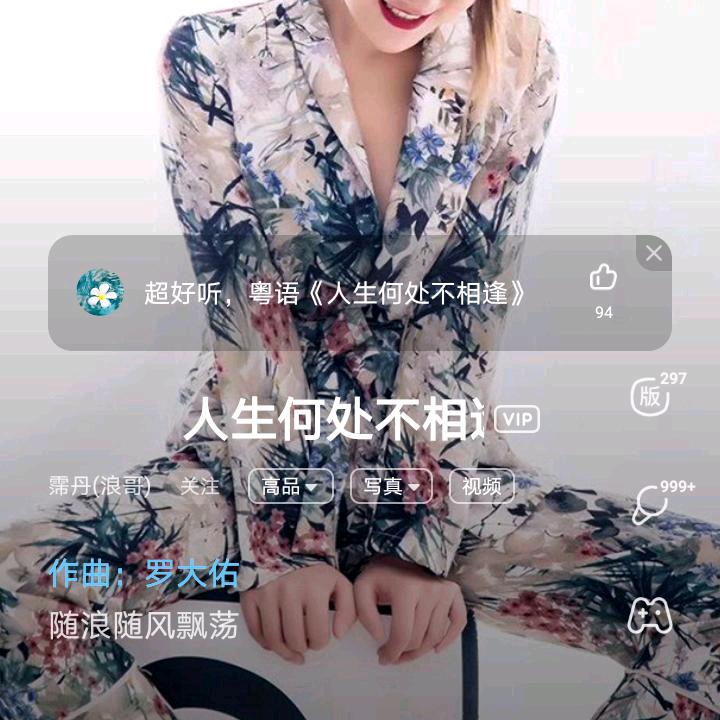
Task: Open the sing-along microphone icon
Action: [652, 503]
